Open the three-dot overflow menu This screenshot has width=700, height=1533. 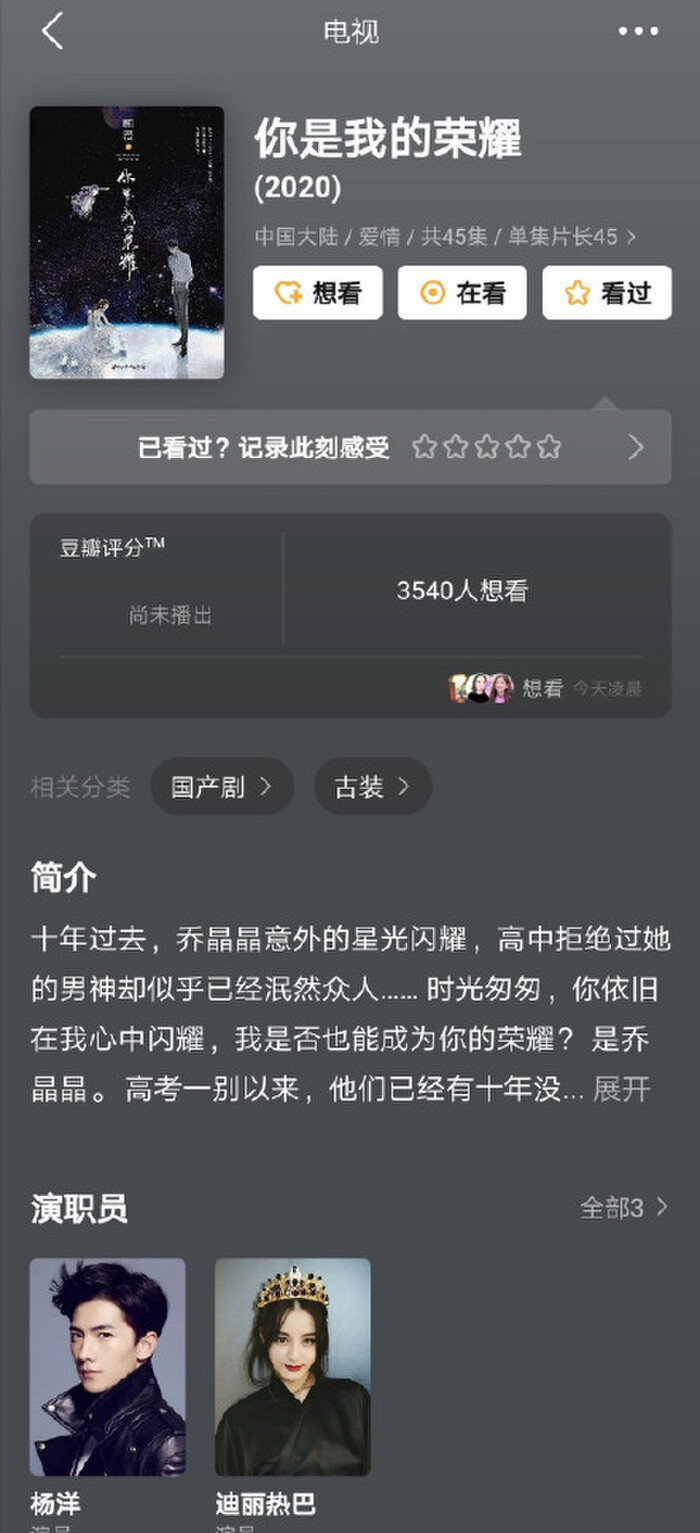click(638, 32)
